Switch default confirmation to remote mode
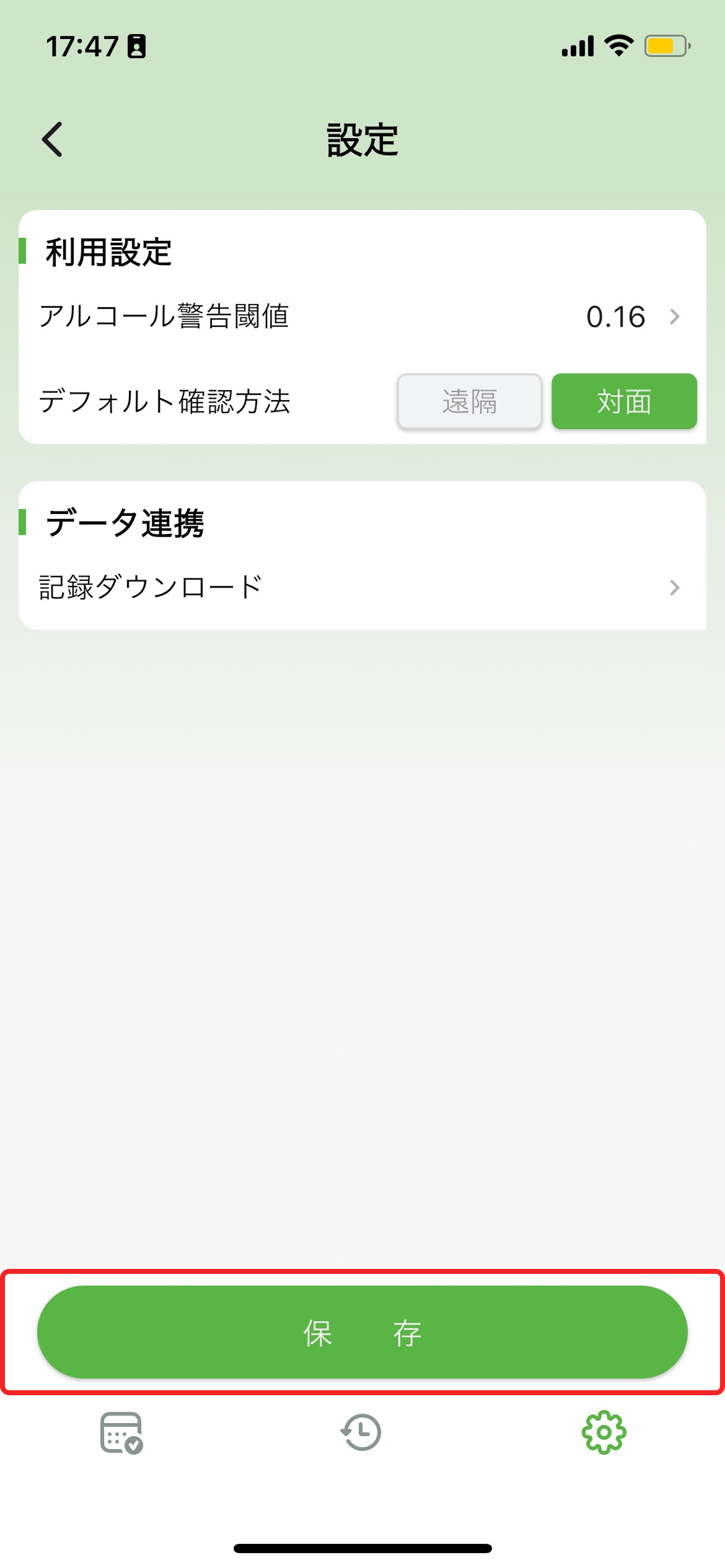The image size is (725, 1568). pos(470,401)
